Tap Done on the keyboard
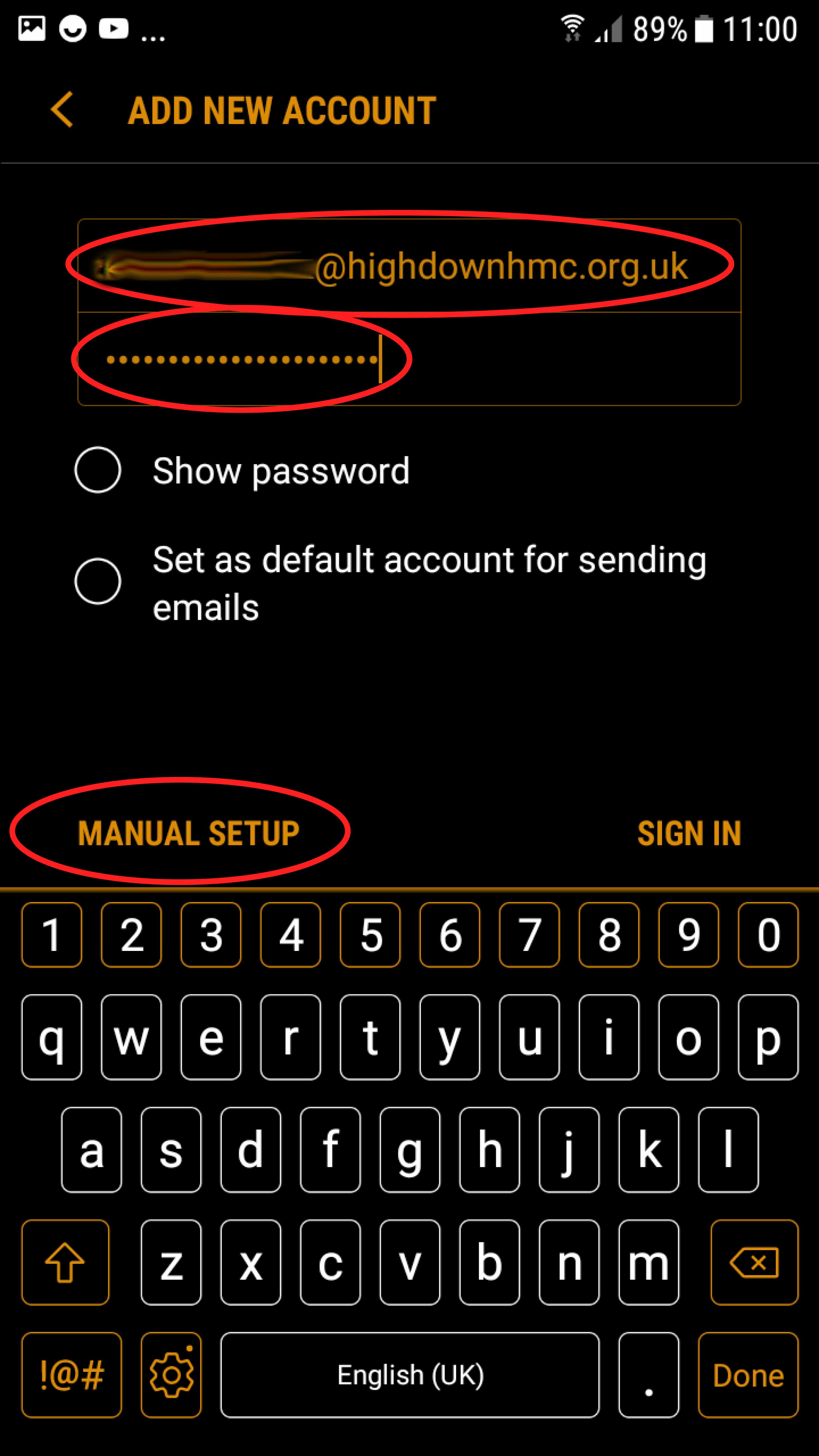 pos(748,1375)
